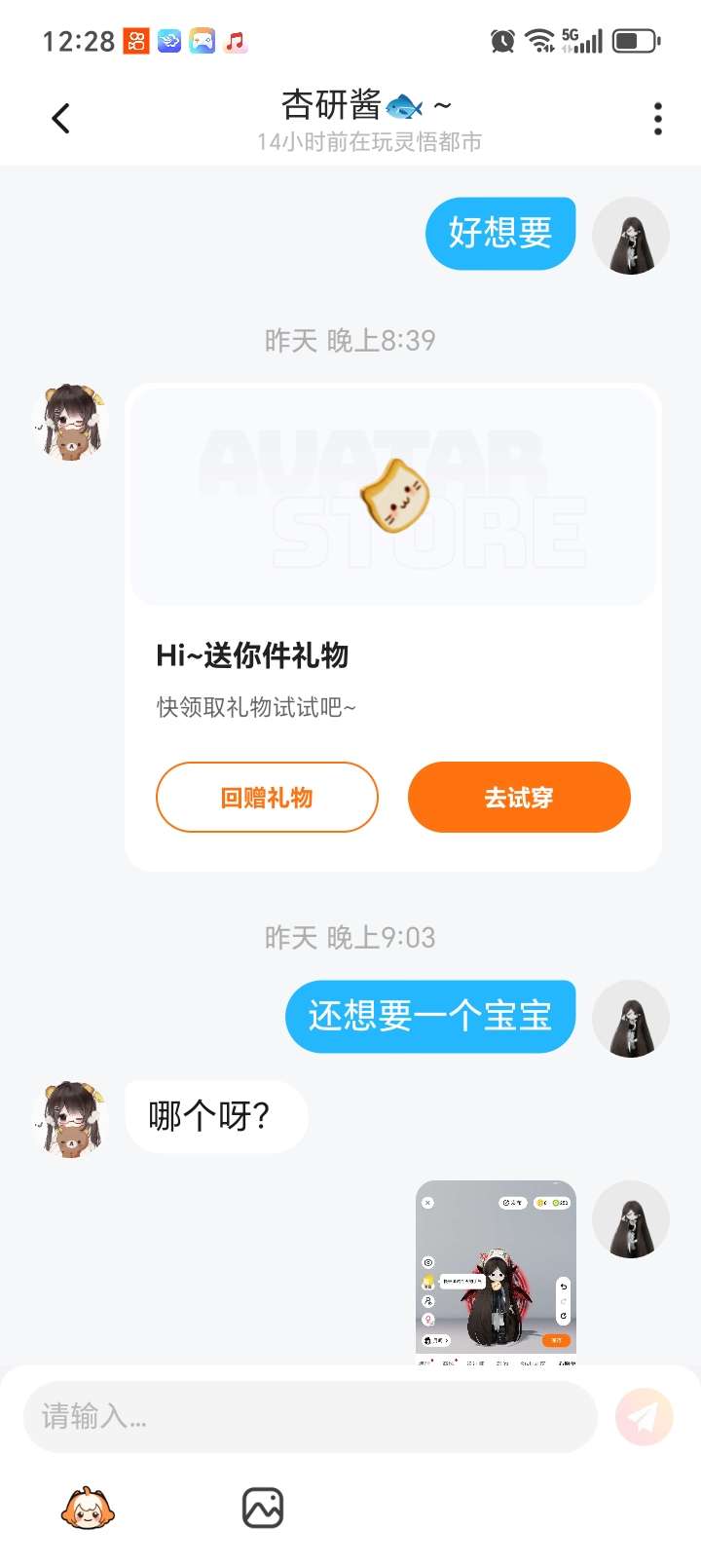The height and width of the screenshot is (1568, 701).
Task: Go back from the chat
Action: point(60,119)
